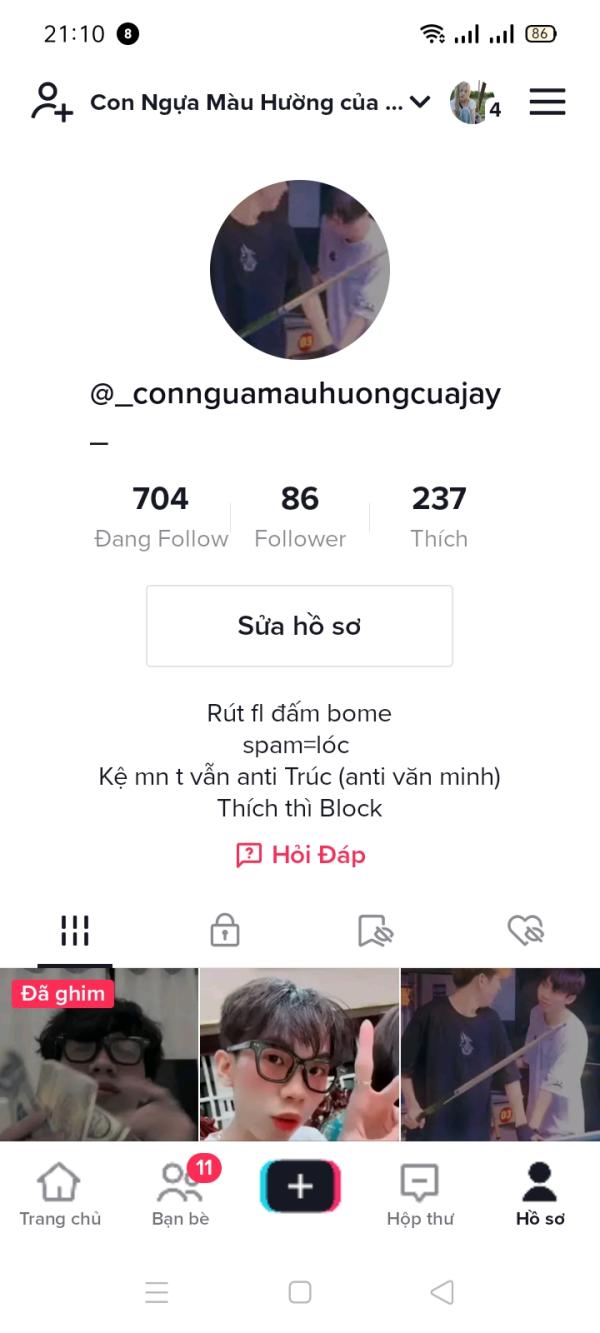The width and height of the screenshot is (600, 1333).
Task: Open the pinned Đã ghim video
Action: 98,1055
